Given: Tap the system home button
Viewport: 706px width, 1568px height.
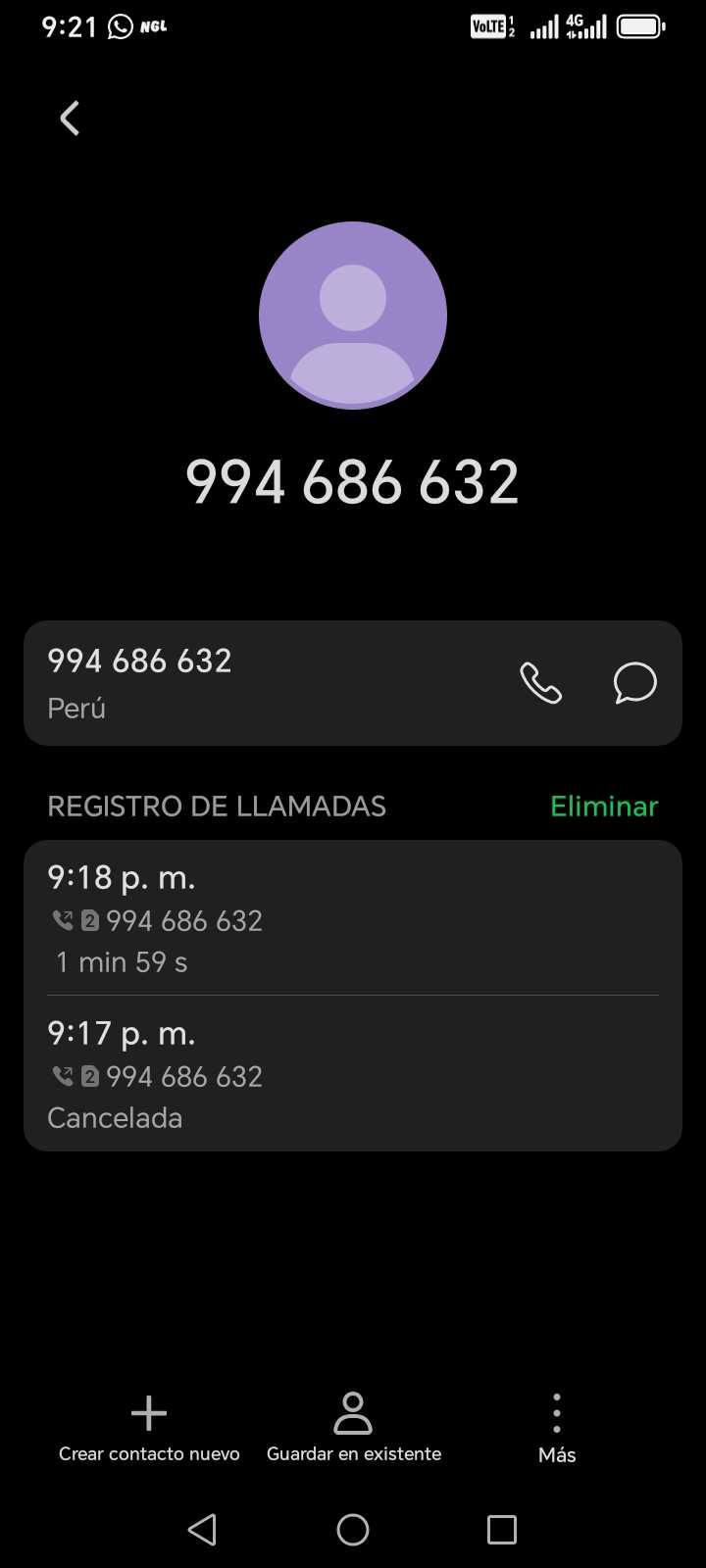Looking at the screenshot, I should point(353,1529).
